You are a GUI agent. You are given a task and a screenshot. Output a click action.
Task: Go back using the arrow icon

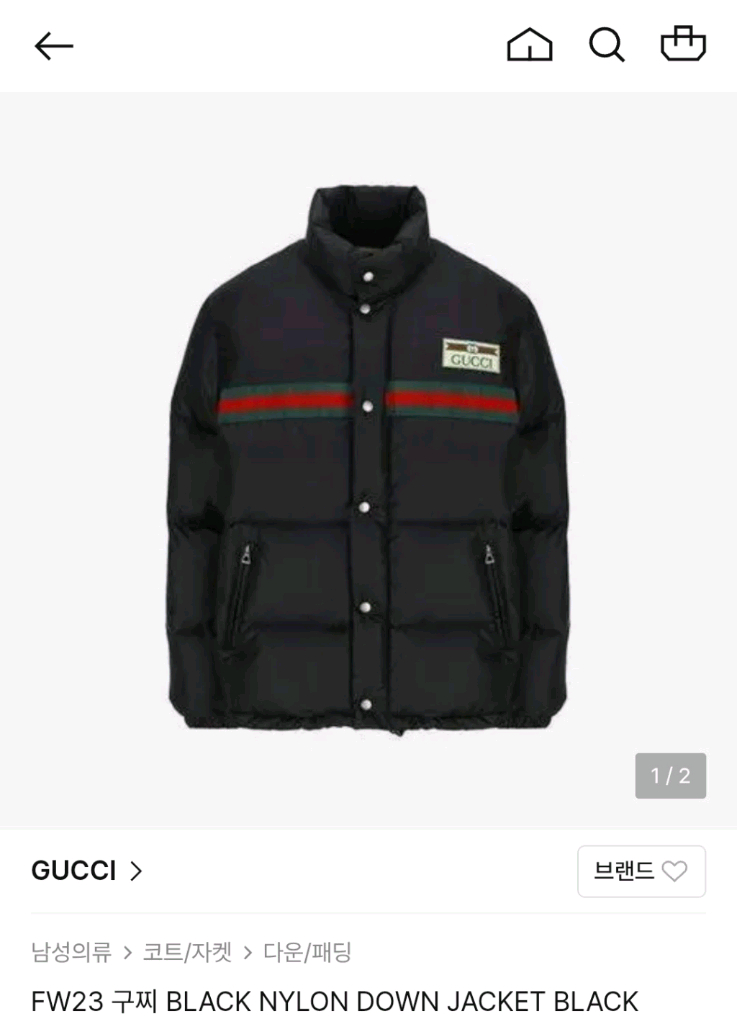tap(54, 46)
